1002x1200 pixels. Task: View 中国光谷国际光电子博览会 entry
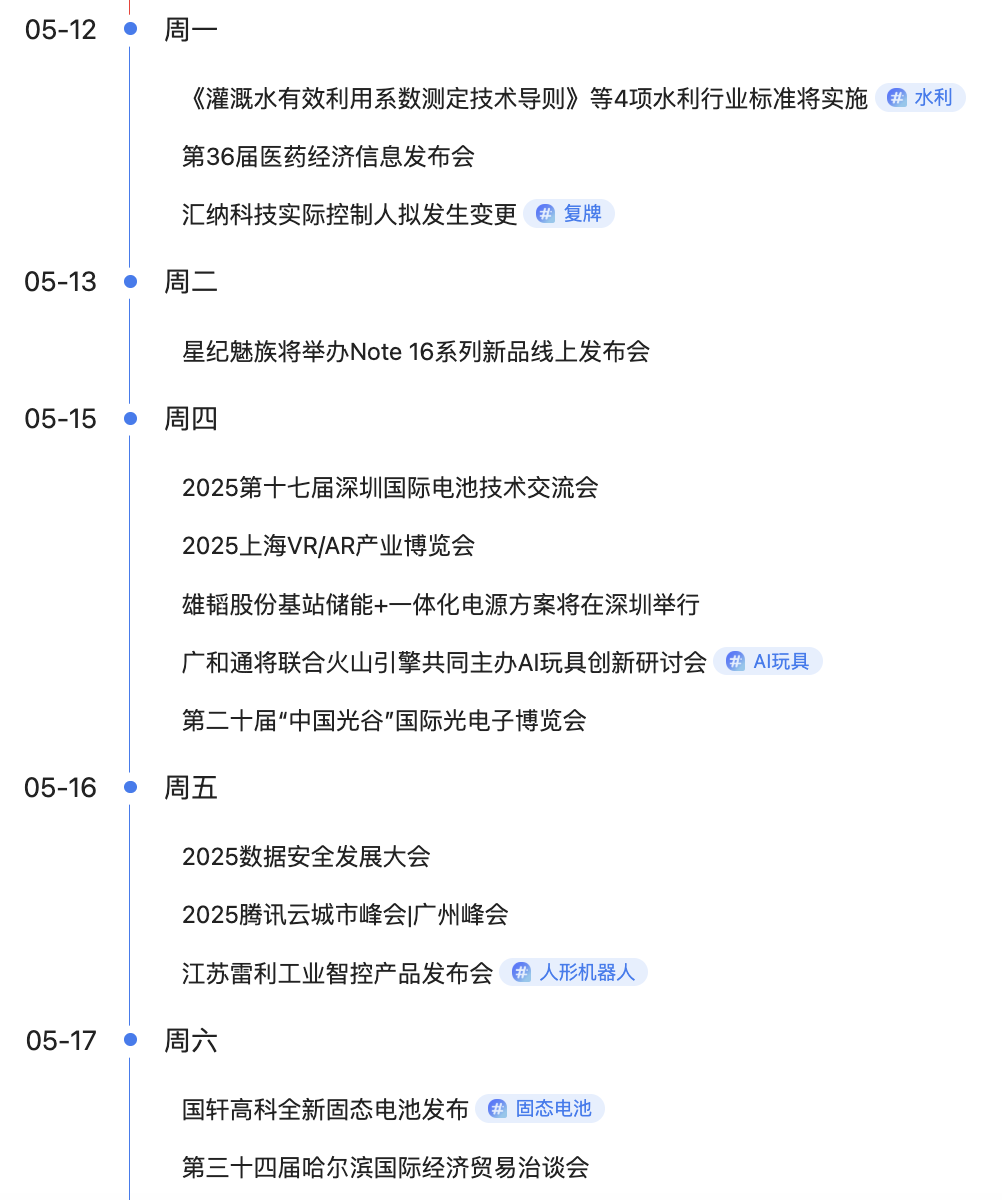[x=383, y=720]
